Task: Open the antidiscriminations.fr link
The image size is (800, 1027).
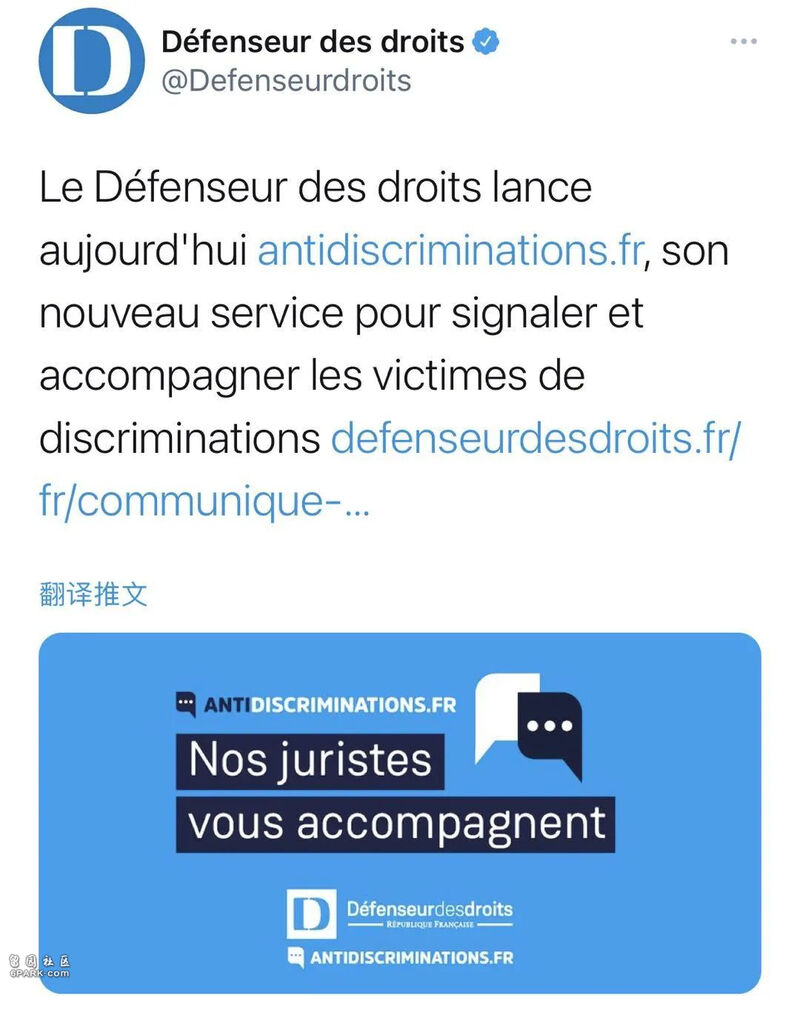Action: coord(448,250)
